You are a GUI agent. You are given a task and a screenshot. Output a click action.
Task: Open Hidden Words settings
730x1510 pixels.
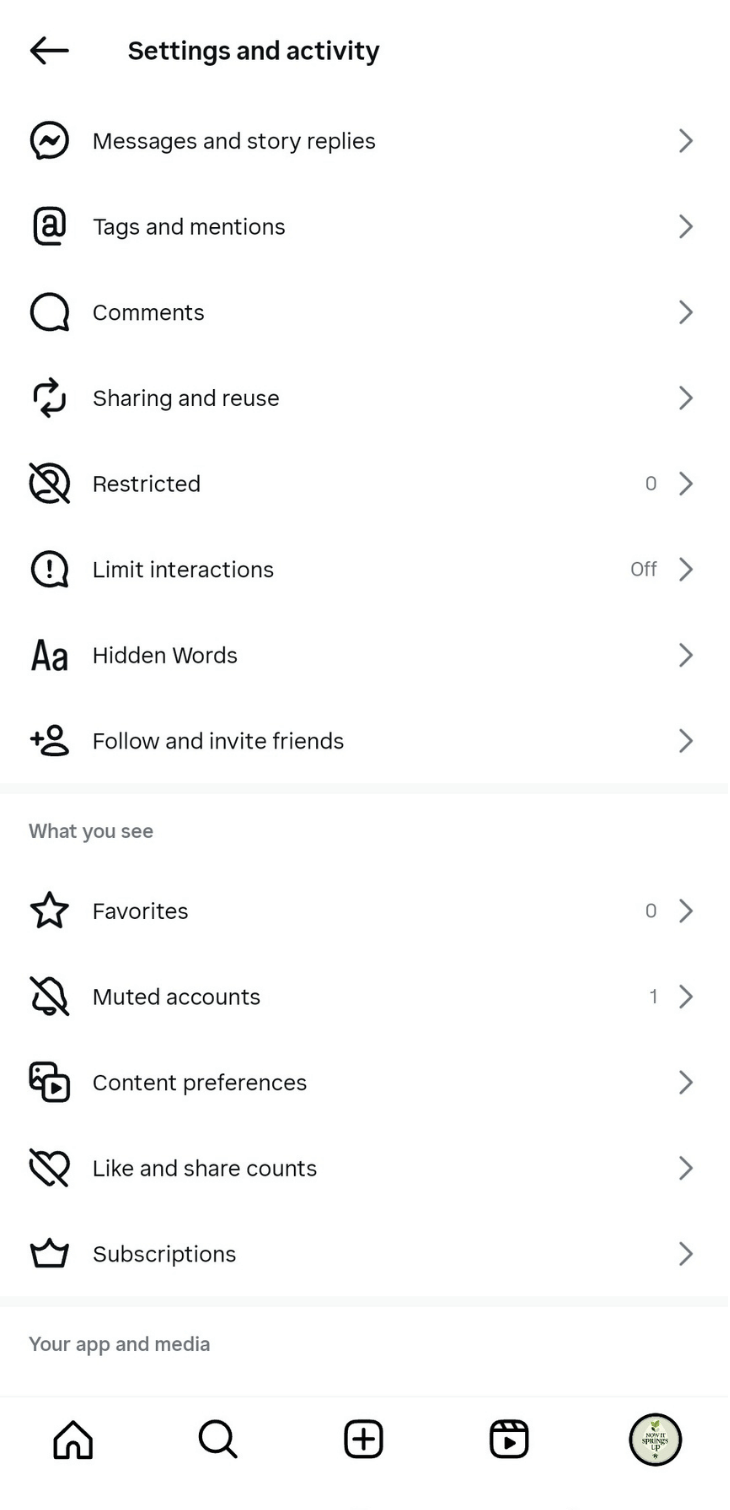[x=165, y=656]
